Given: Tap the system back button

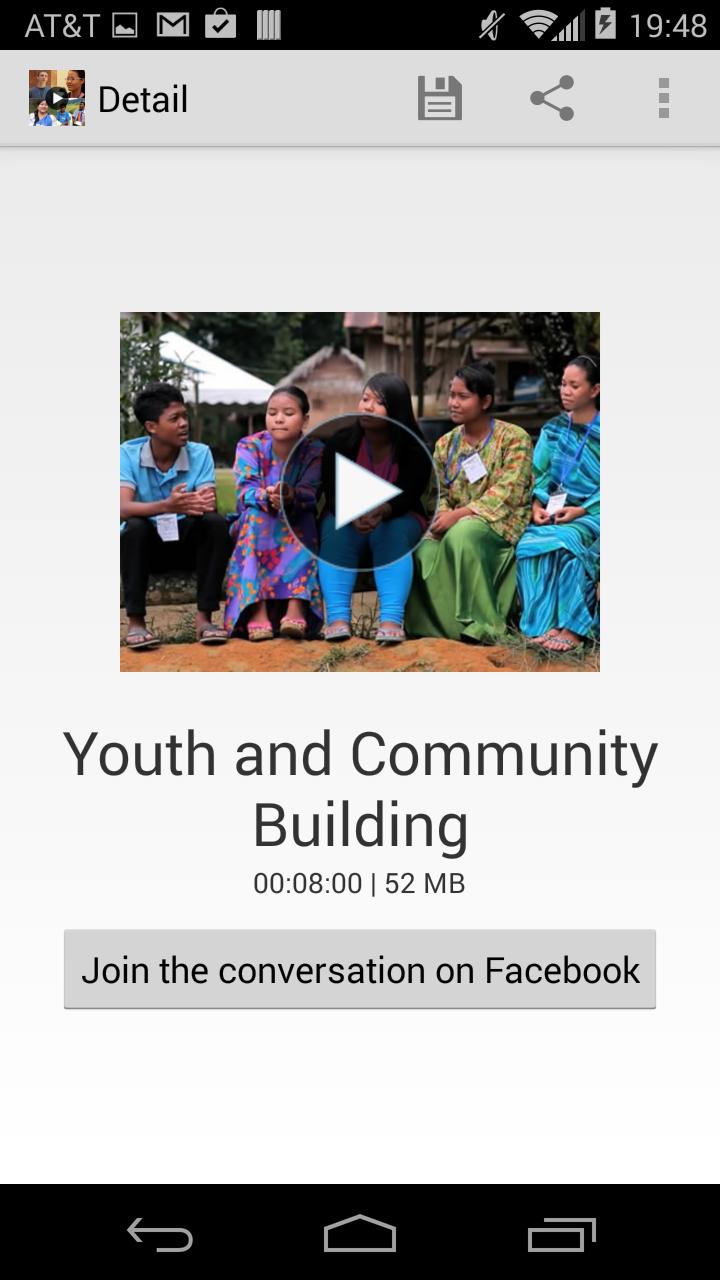Looking at the screenshot, I should [160, 1235].
